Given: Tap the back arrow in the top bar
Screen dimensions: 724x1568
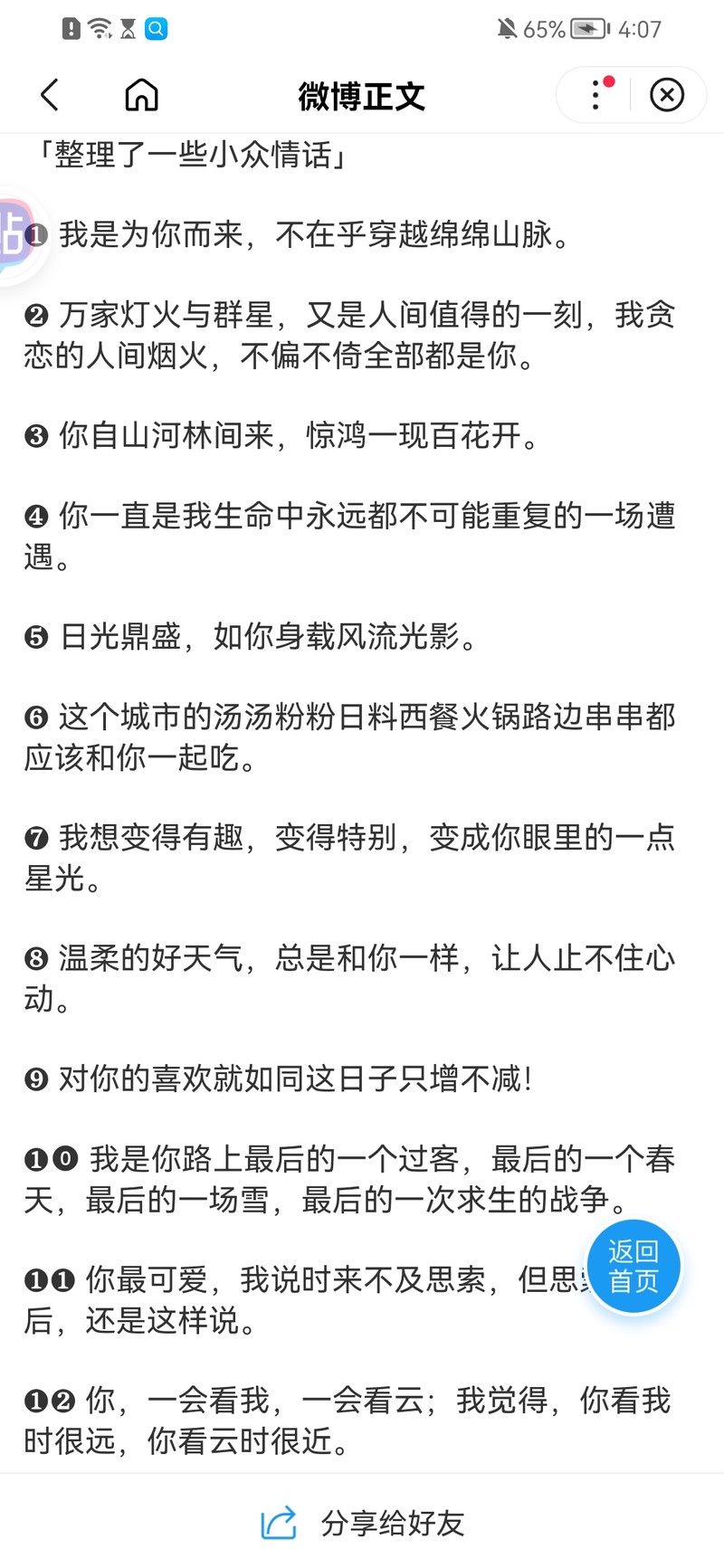Looking at the screenshot, I should click(x=50, y=95).
